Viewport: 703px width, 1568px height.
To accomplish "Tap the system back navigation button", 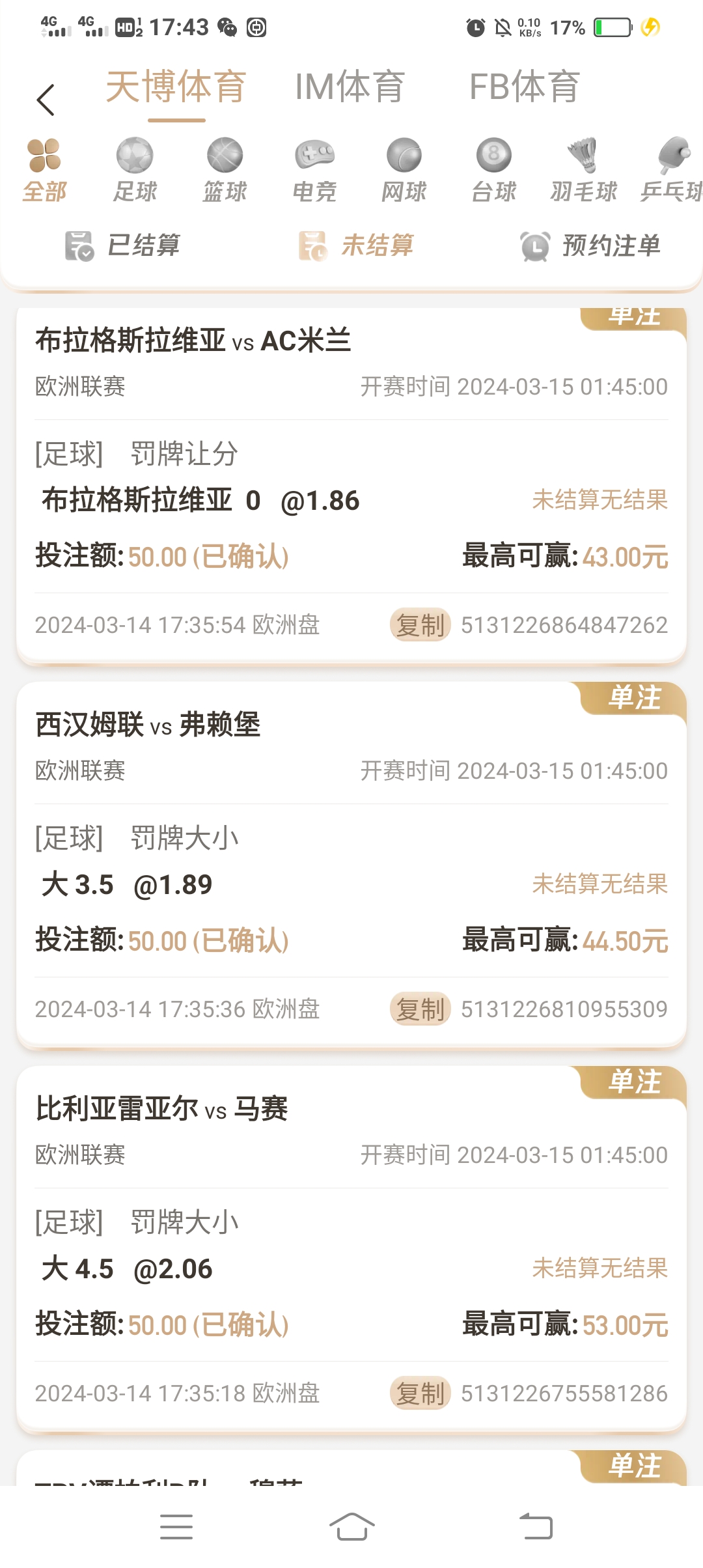I will click(x=536, y=1527).
